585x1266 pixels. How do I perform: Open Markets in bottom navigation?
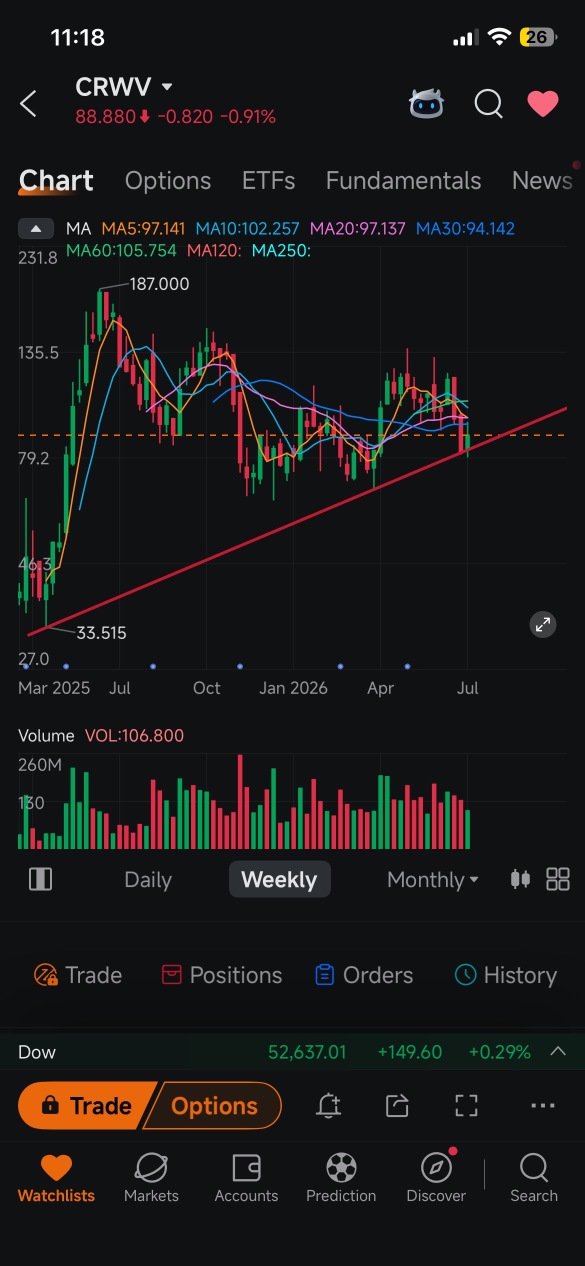click(x=151, y=1177)
